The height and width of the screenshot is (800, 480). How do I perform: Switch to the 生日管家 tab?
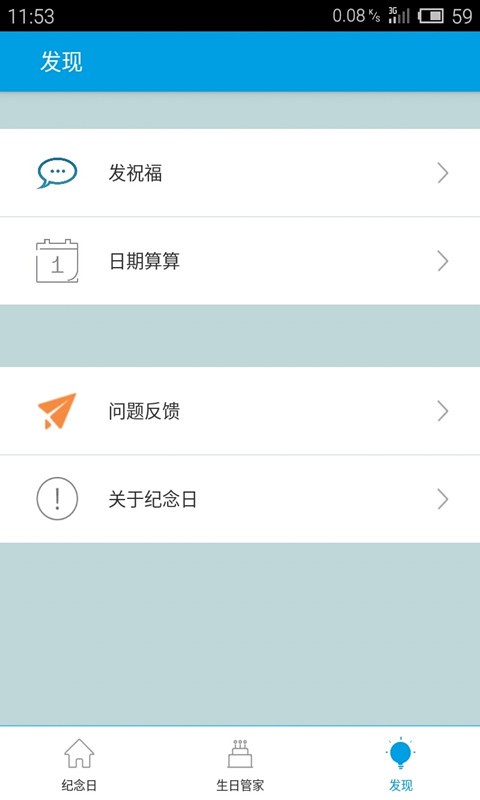240,764
